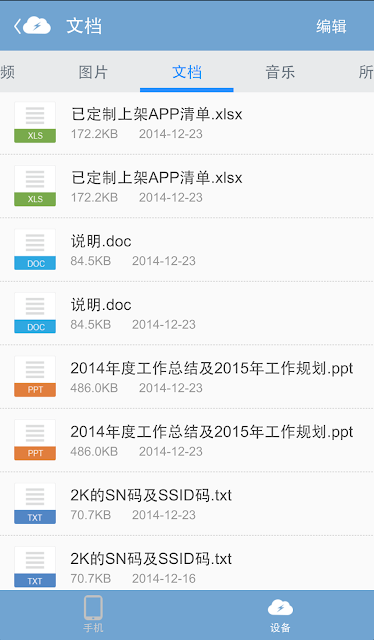Viewport: 374px width, 640px height.
Task: Switch to the 图片 tab
Action: click(93, 72)
